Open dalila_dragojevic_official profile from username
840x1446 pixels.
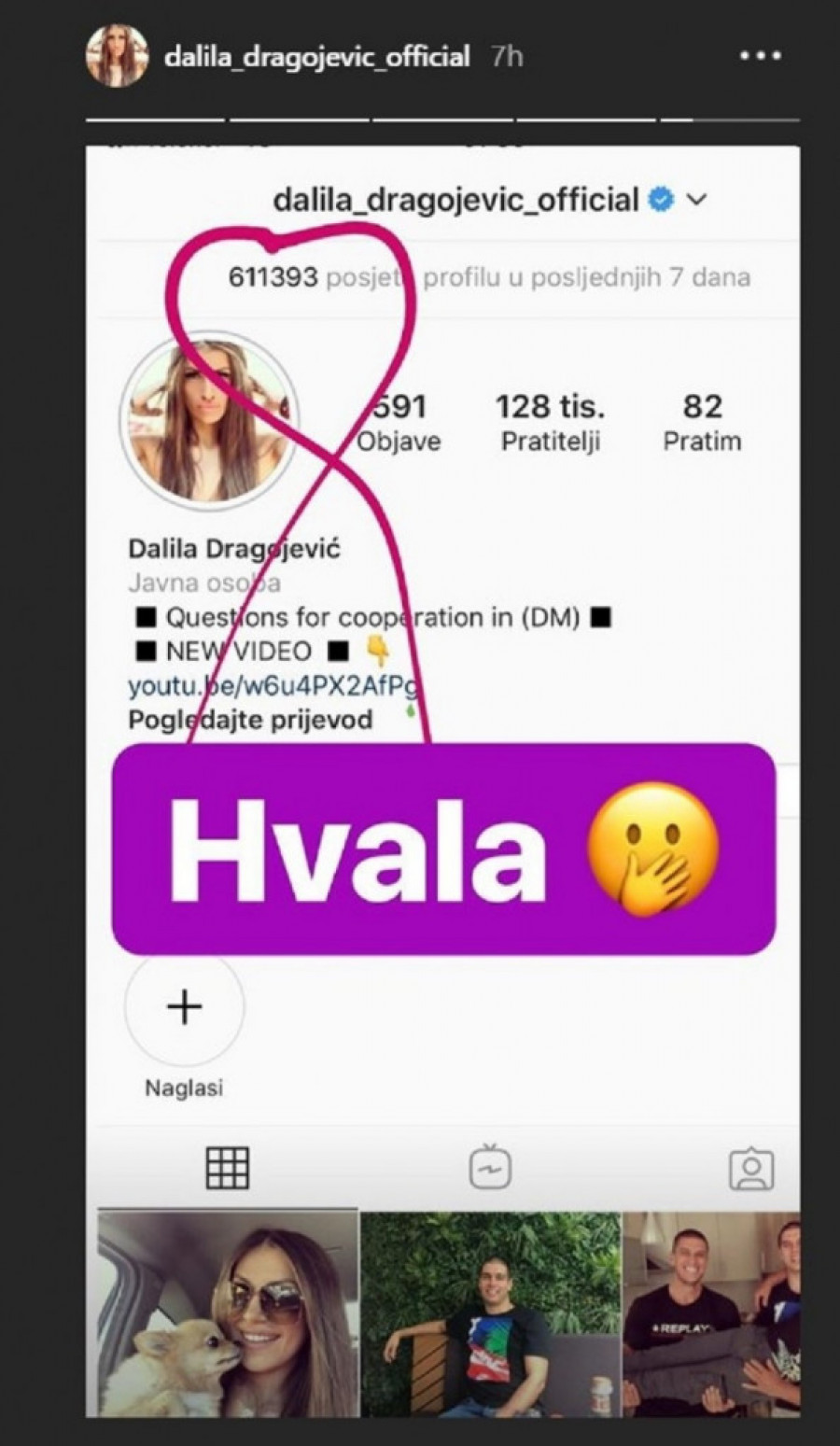[x=316, y=57]
